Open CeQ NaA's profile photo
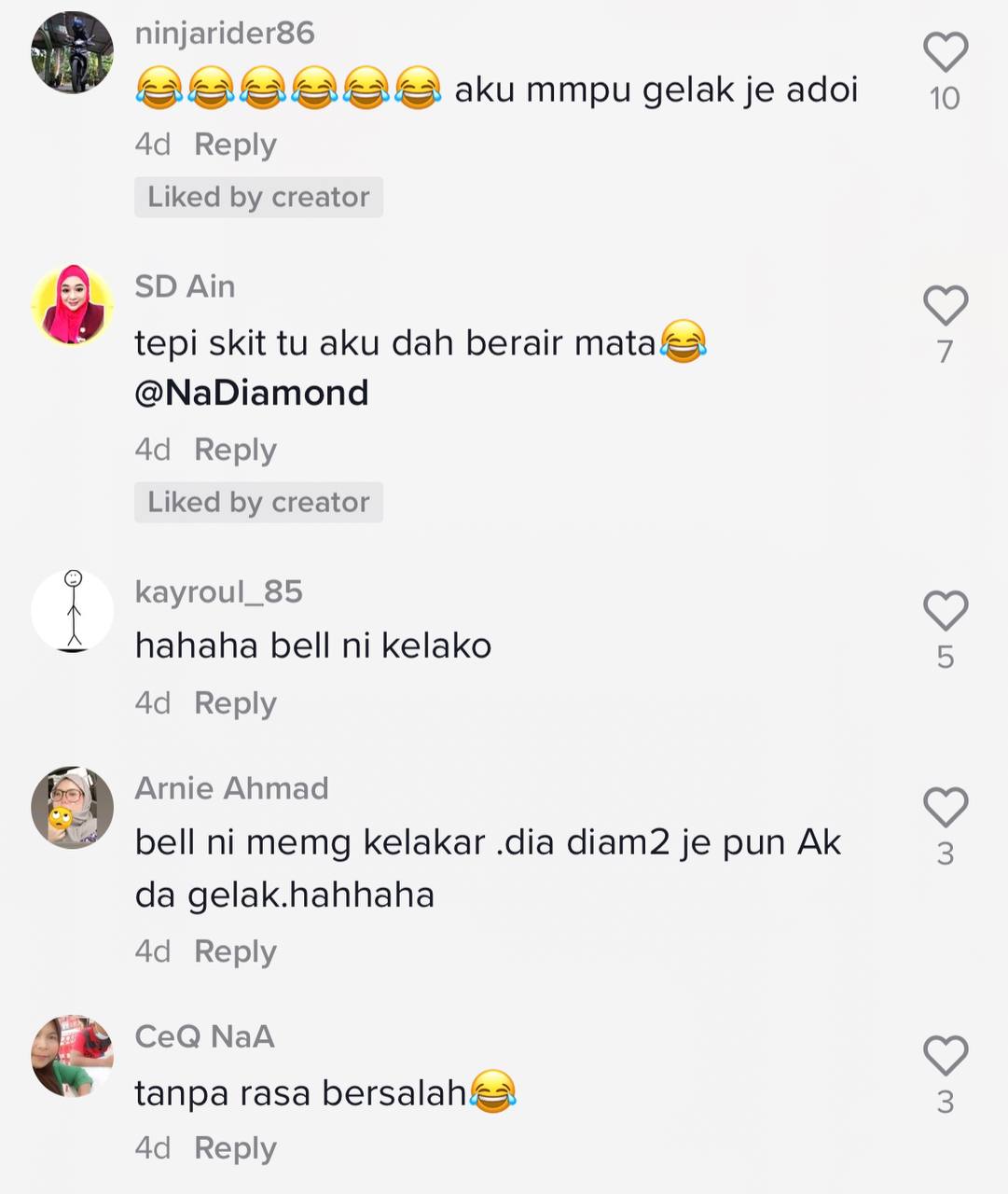The height and width of the screenshot is (1194, 1008). [73, 1056]
